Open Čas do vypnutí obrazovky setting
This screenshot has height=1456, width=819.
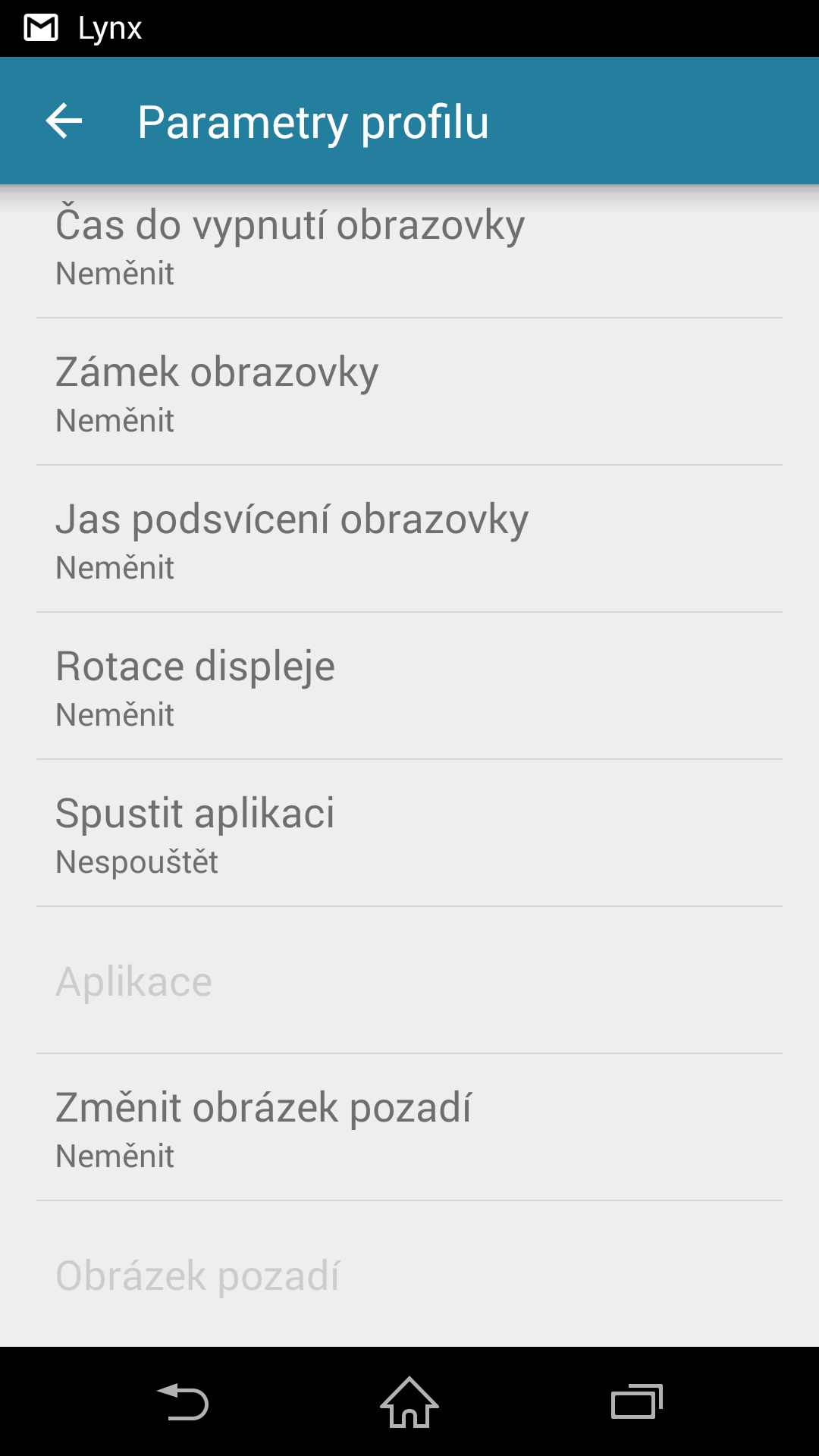coord(409,252)
